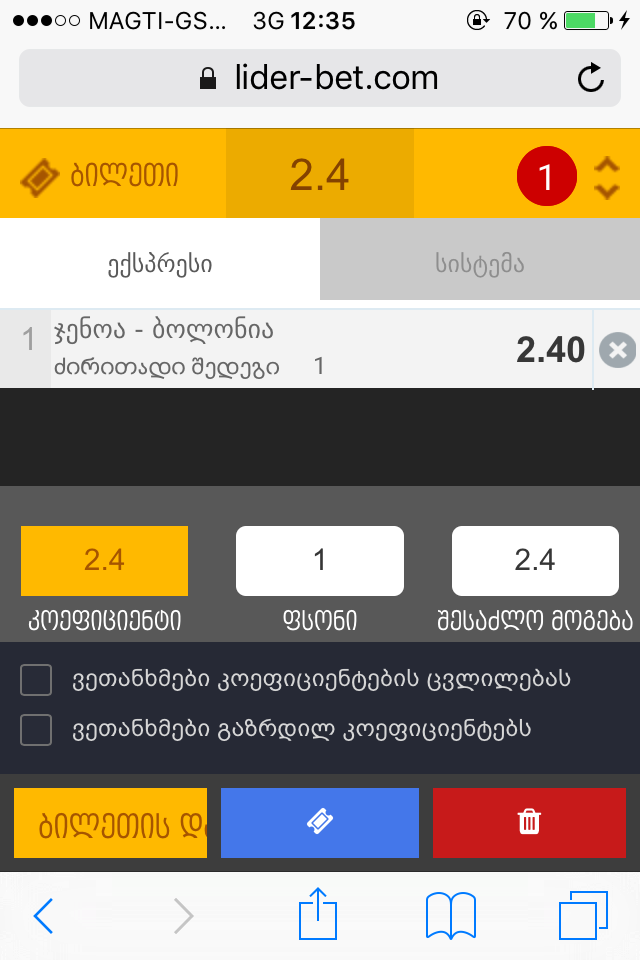Image resolution: width=640 pixels, height=960 pixels.
Task: Tap the blue ticket button
Action: [320, 823]
